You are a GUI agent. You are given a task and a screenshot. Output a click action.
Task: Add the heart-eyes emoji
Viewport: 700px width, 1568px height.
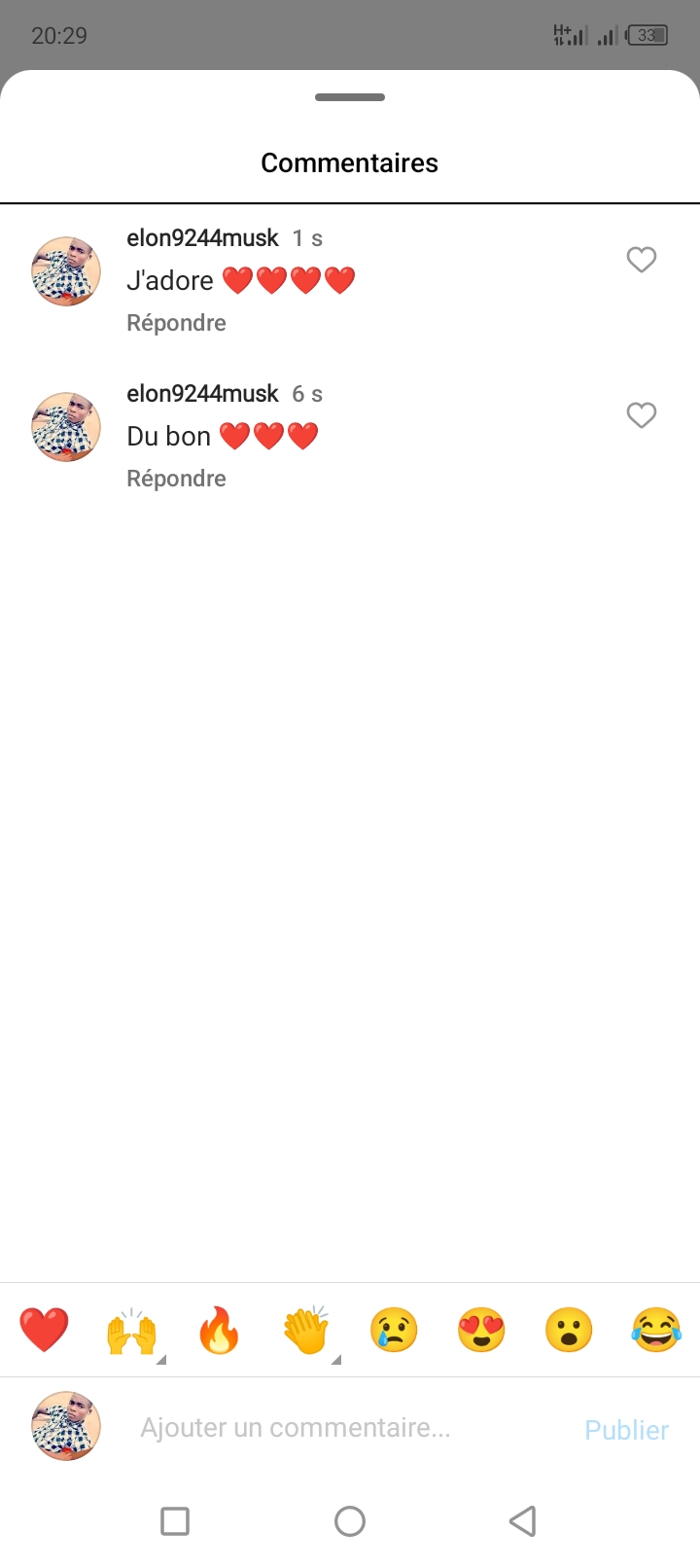(481, 1330)
